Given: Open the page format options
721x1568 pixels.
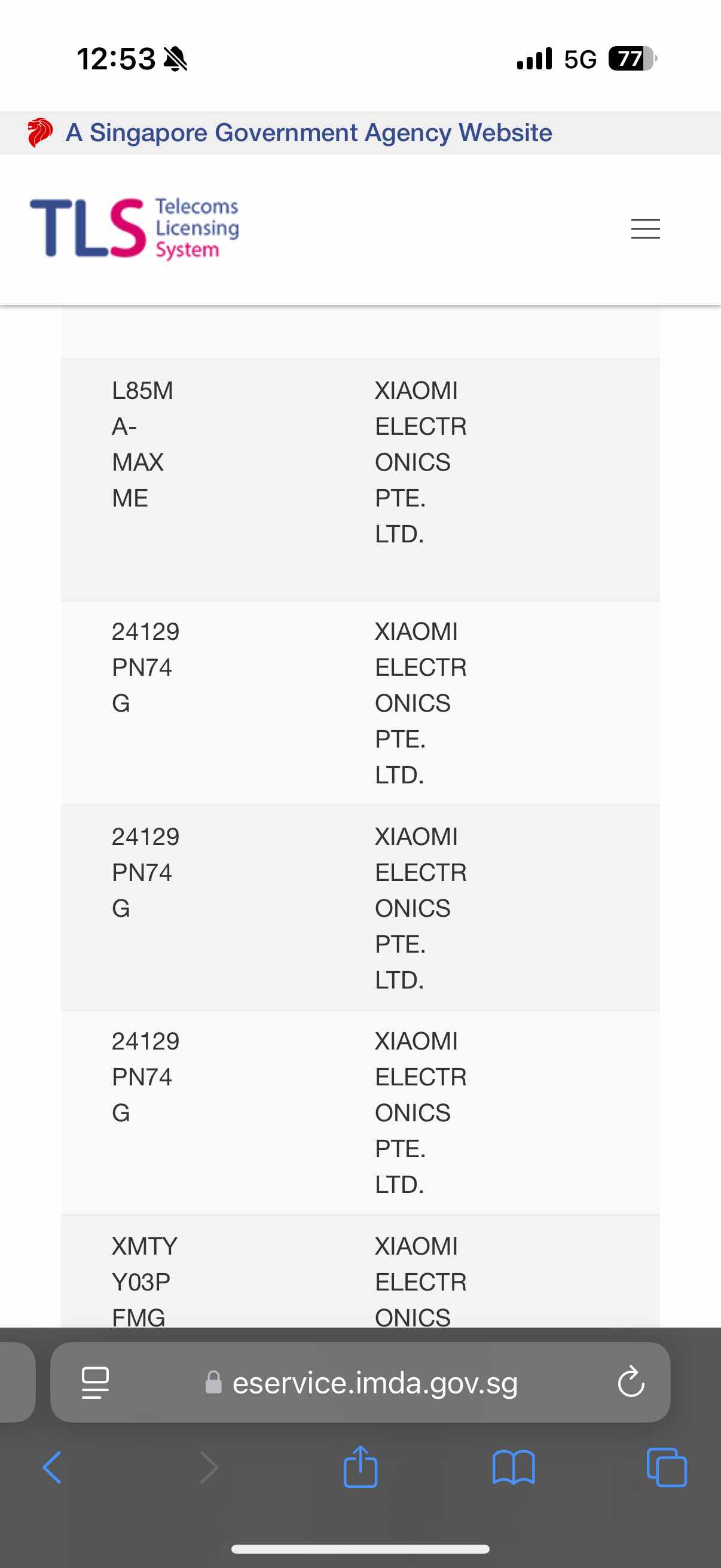Looking at the screenshot, I should coord(96,1383).
